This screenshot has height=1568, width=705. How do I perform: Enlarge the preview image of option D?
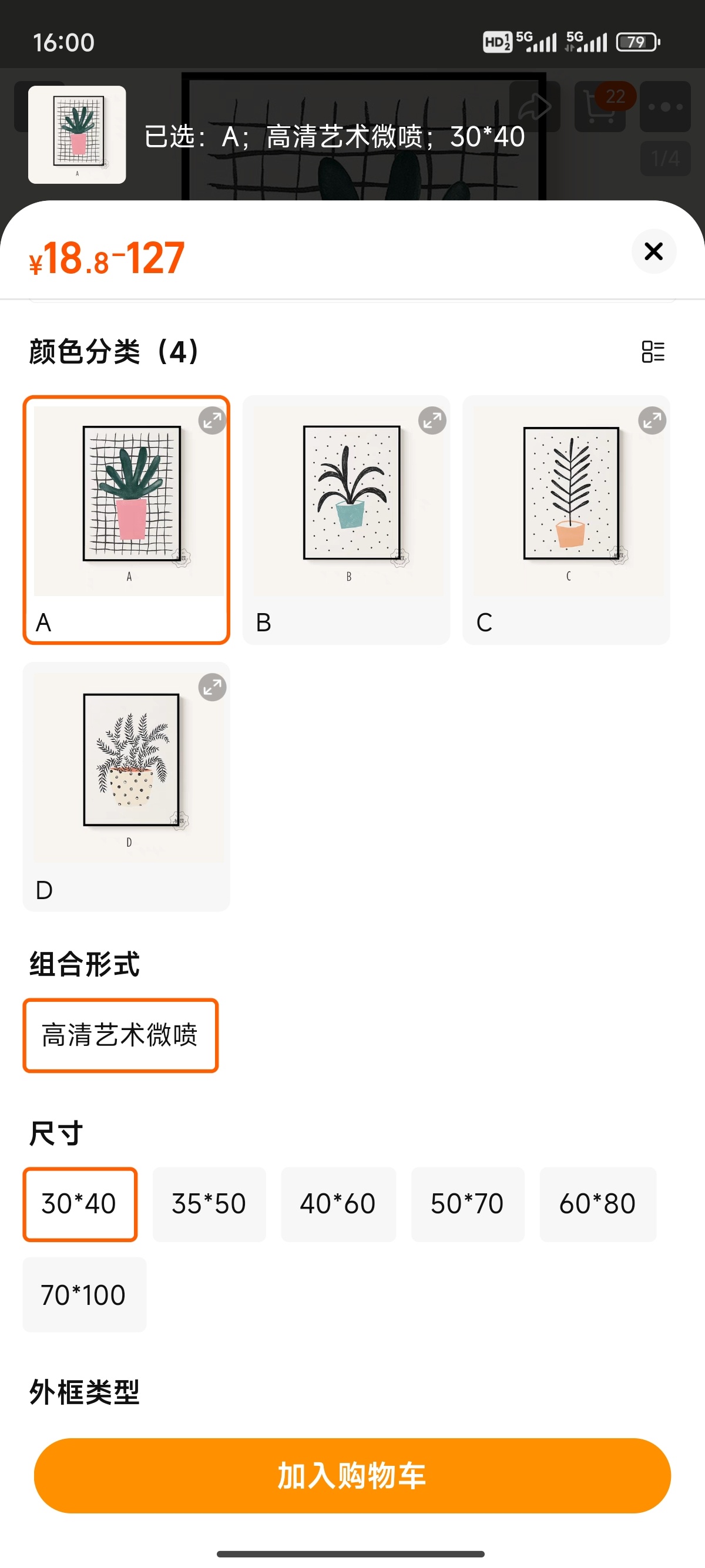click(x=213, y=688)
